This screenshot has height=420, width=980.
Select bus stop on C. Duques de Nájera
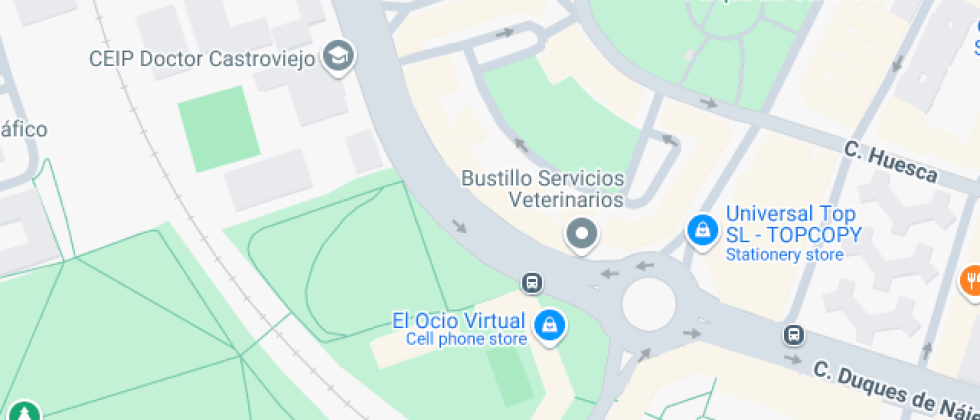point(794,334)
